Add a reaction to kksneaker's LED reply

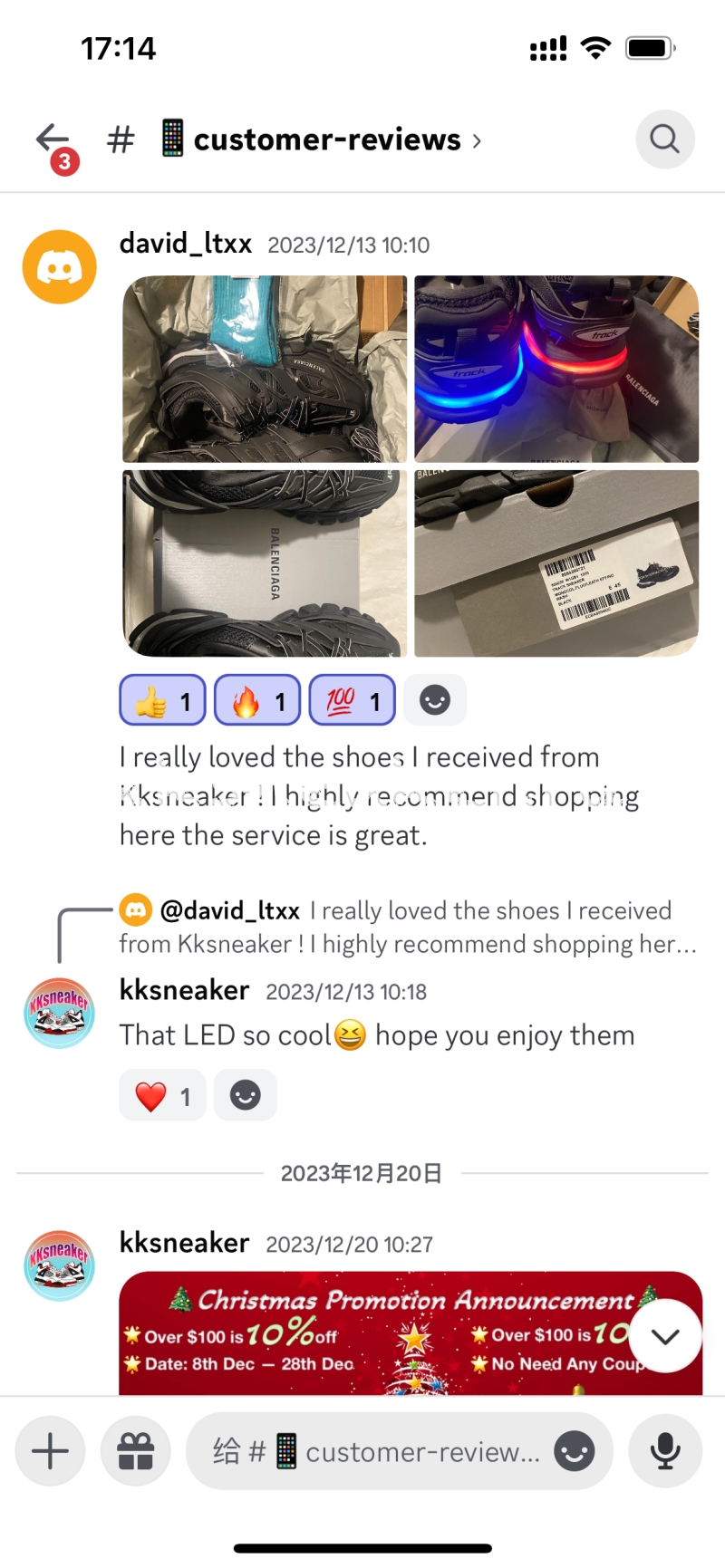[245, 1096]
